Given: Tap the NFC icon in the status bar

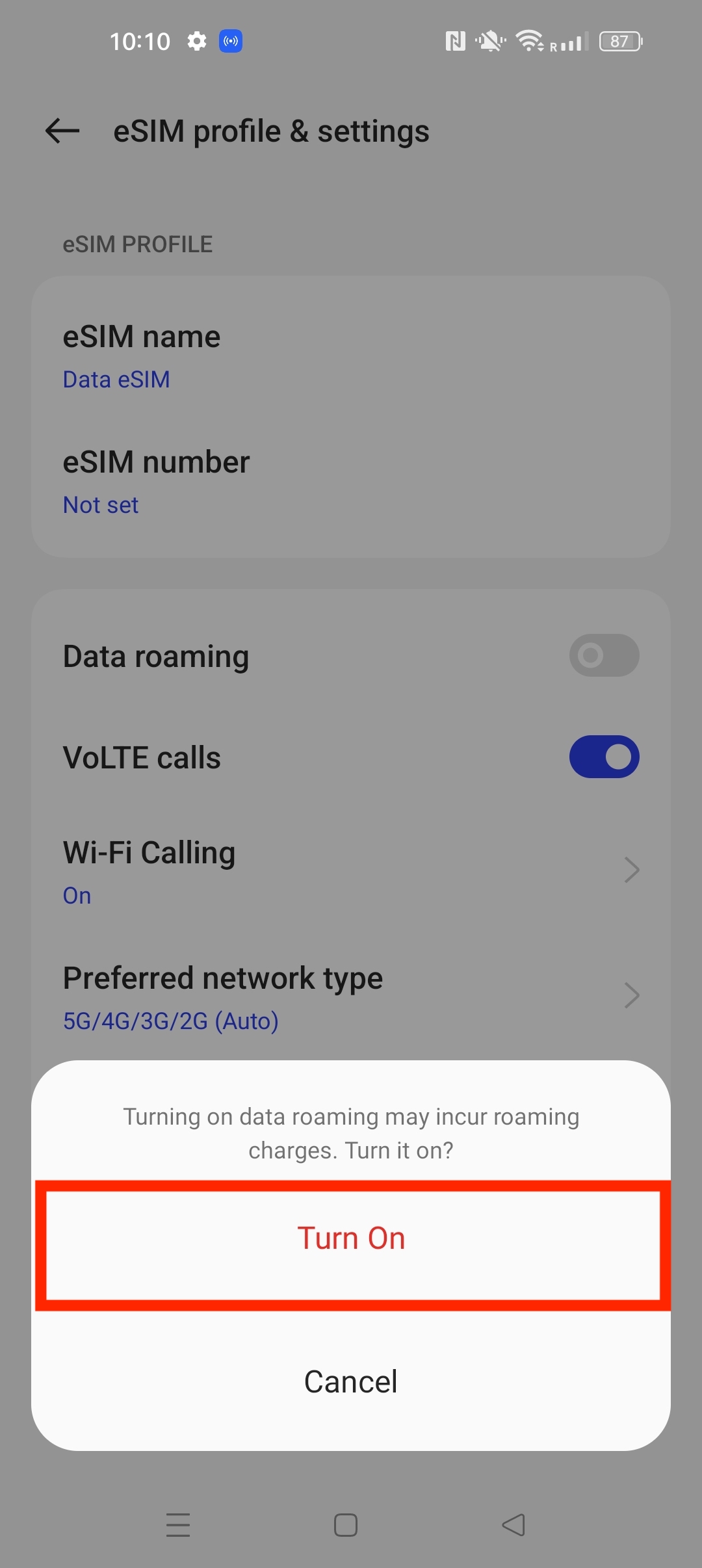Looking at the screenshot, I should coord(455,40).
